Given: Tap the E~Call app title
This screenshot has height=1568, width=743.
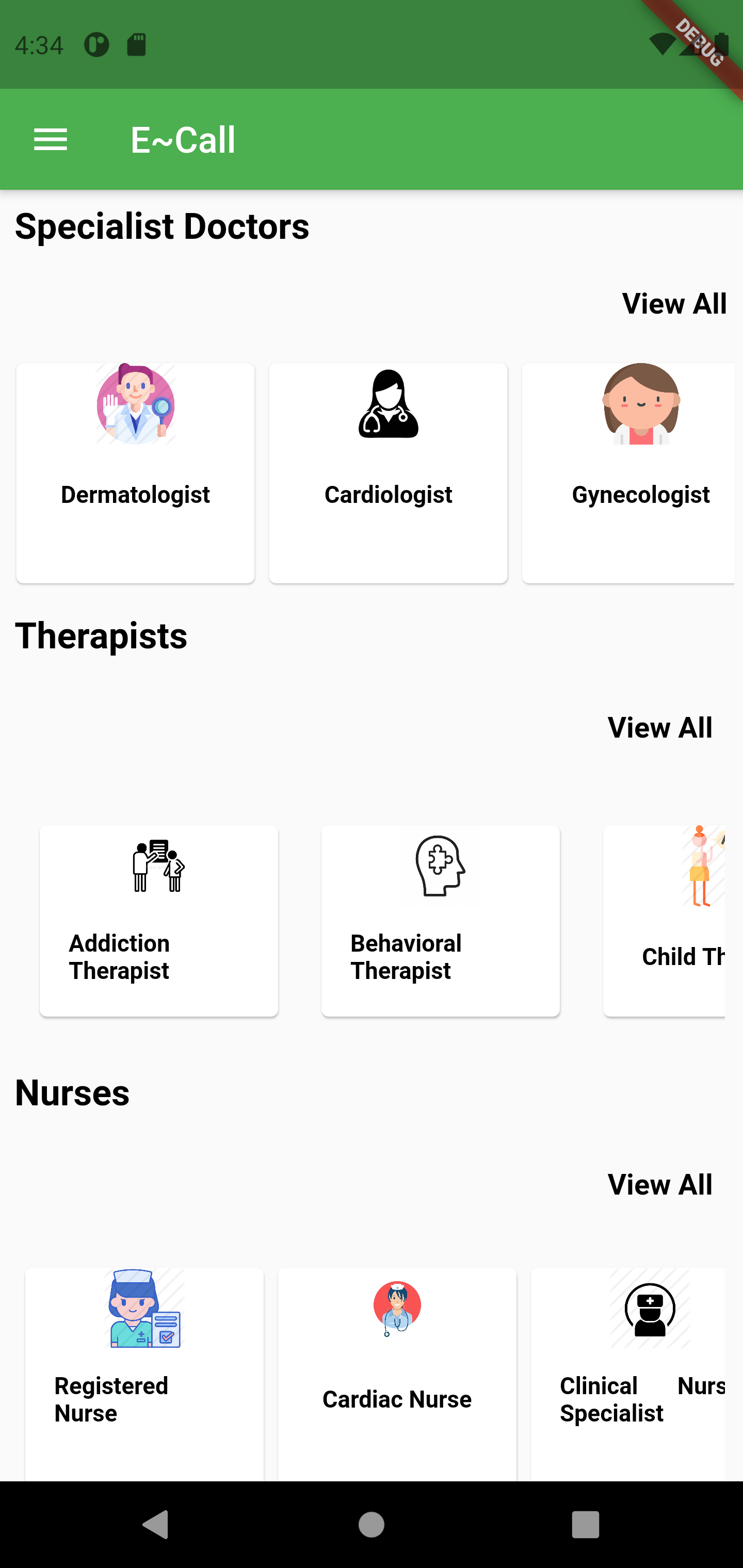Looking at the screenshot, I should (183, 139).
